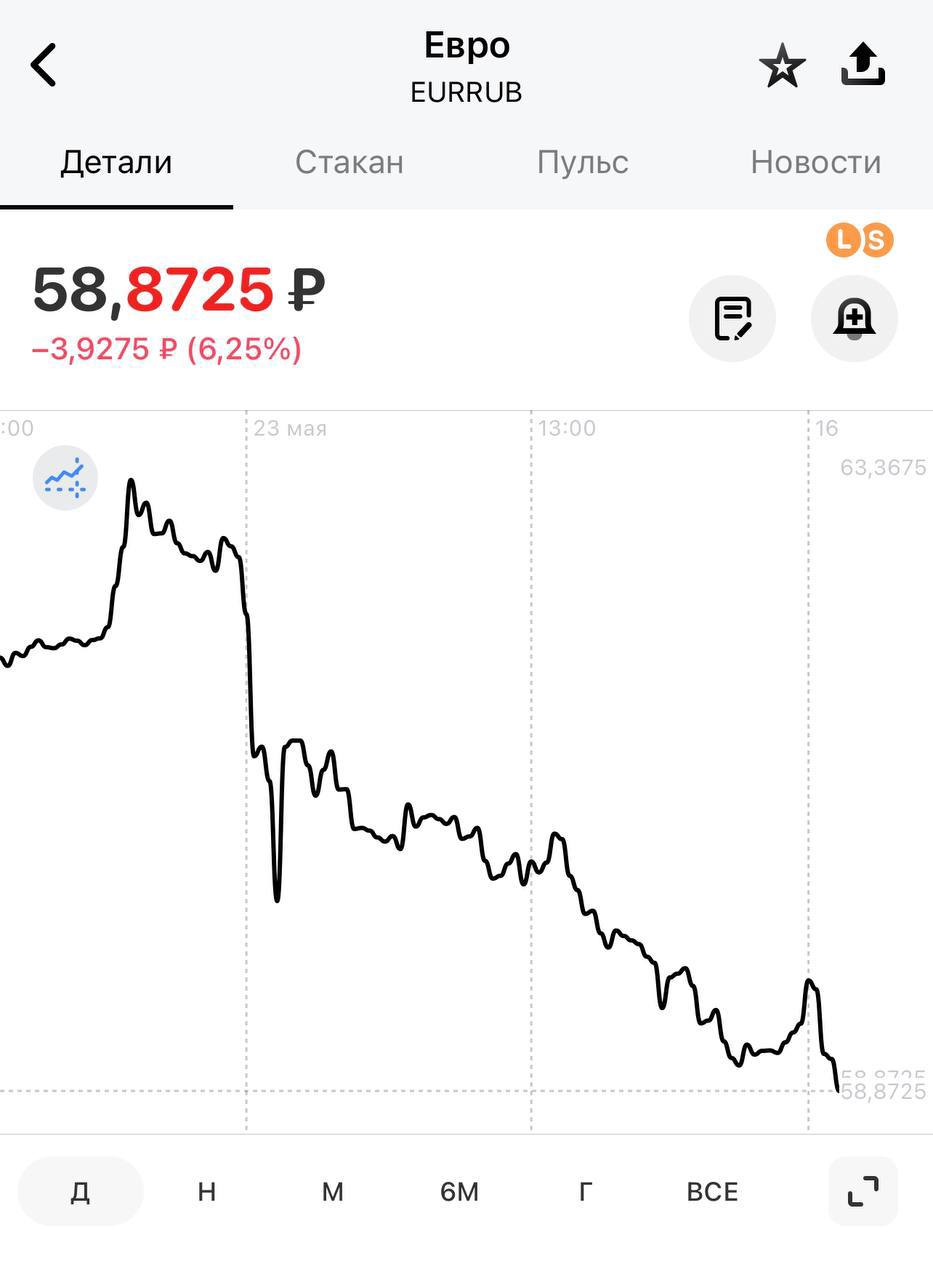Create a price alert with the bell

pos(854,319)
